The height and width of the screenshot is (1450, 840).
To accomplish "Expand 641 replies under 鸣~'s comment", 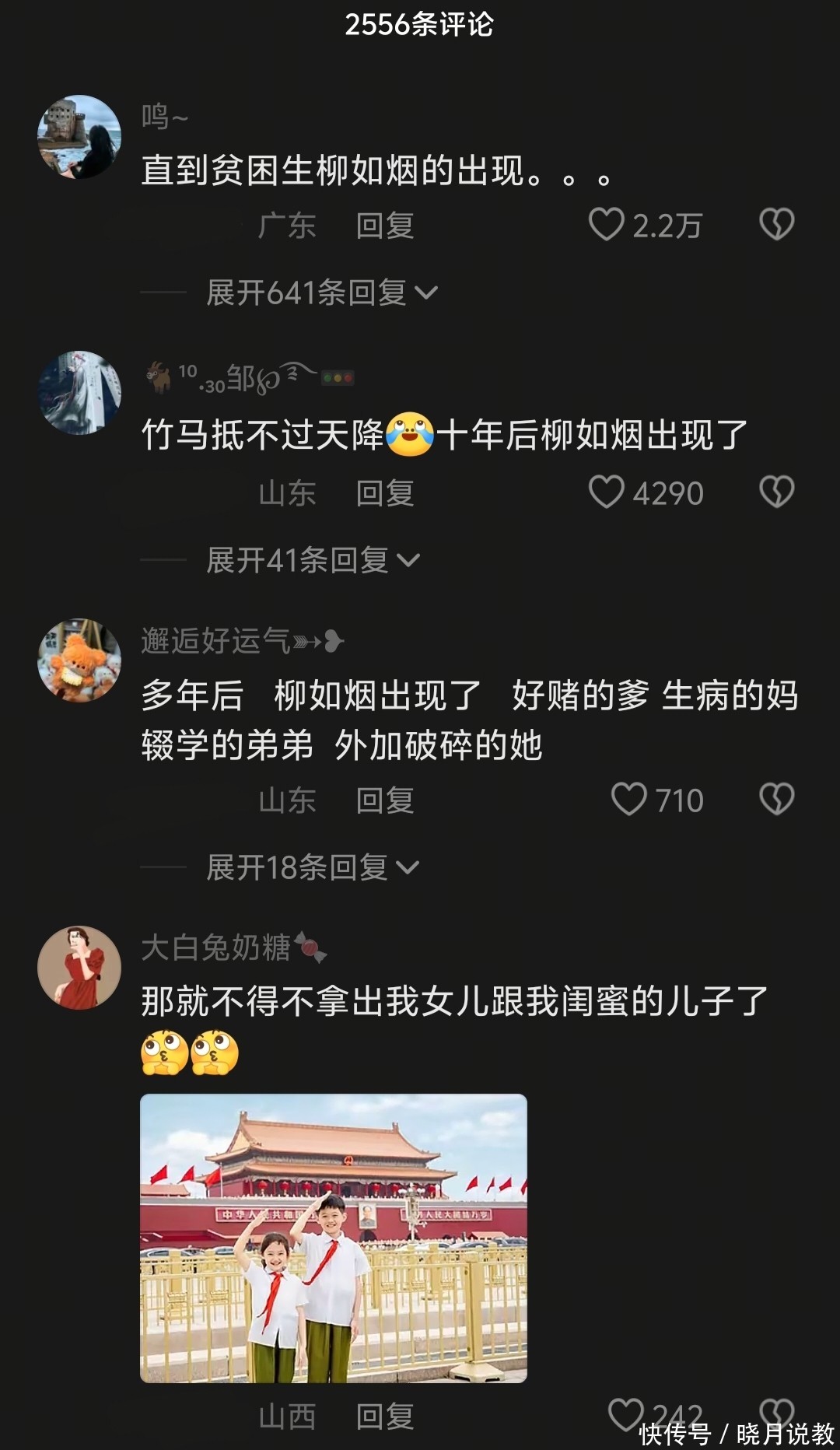I will (321, 293).
